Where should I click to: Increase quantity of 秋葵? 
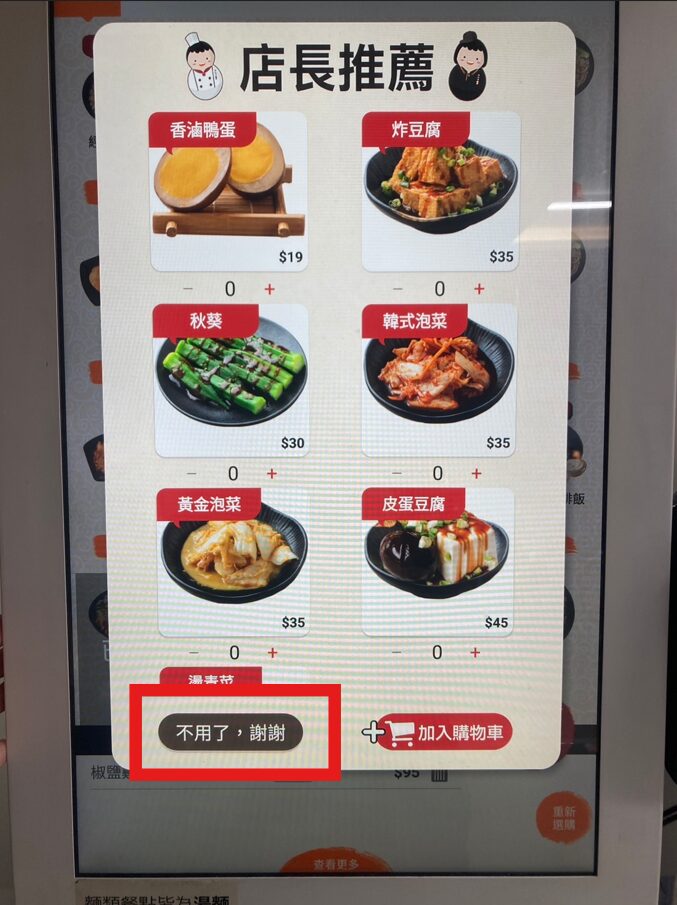[x=271, y=473]
